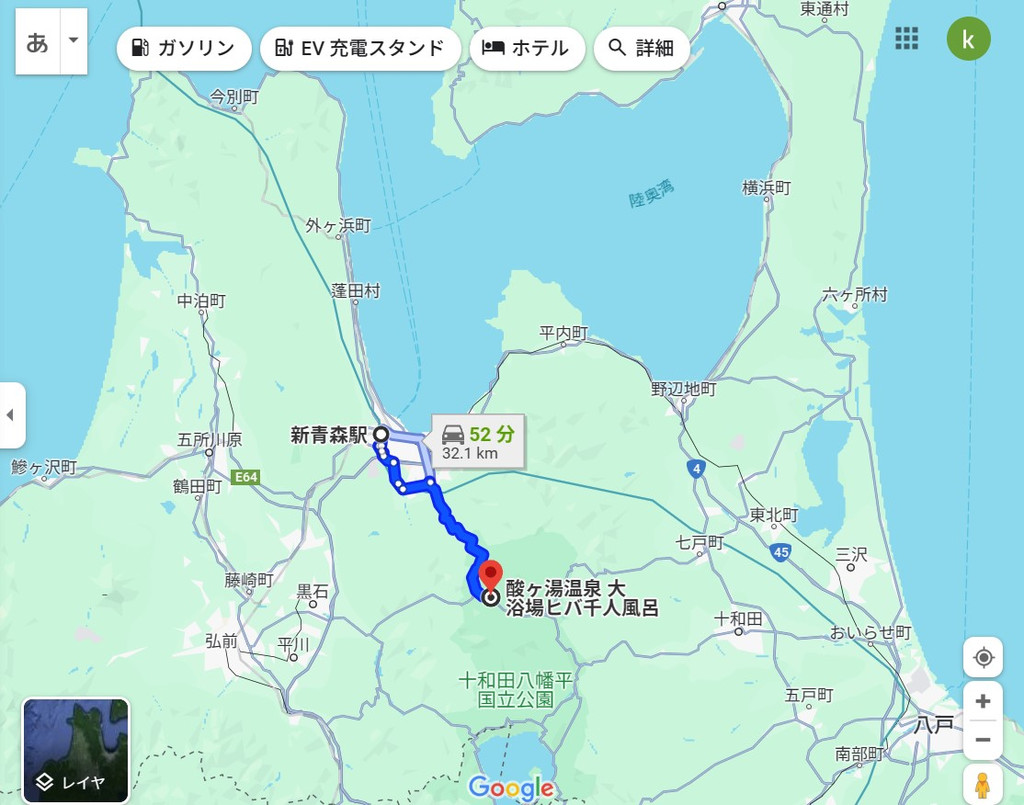Center map on my location
Image resolution: width=1024 pixels, height=805 pixels.
983,657
